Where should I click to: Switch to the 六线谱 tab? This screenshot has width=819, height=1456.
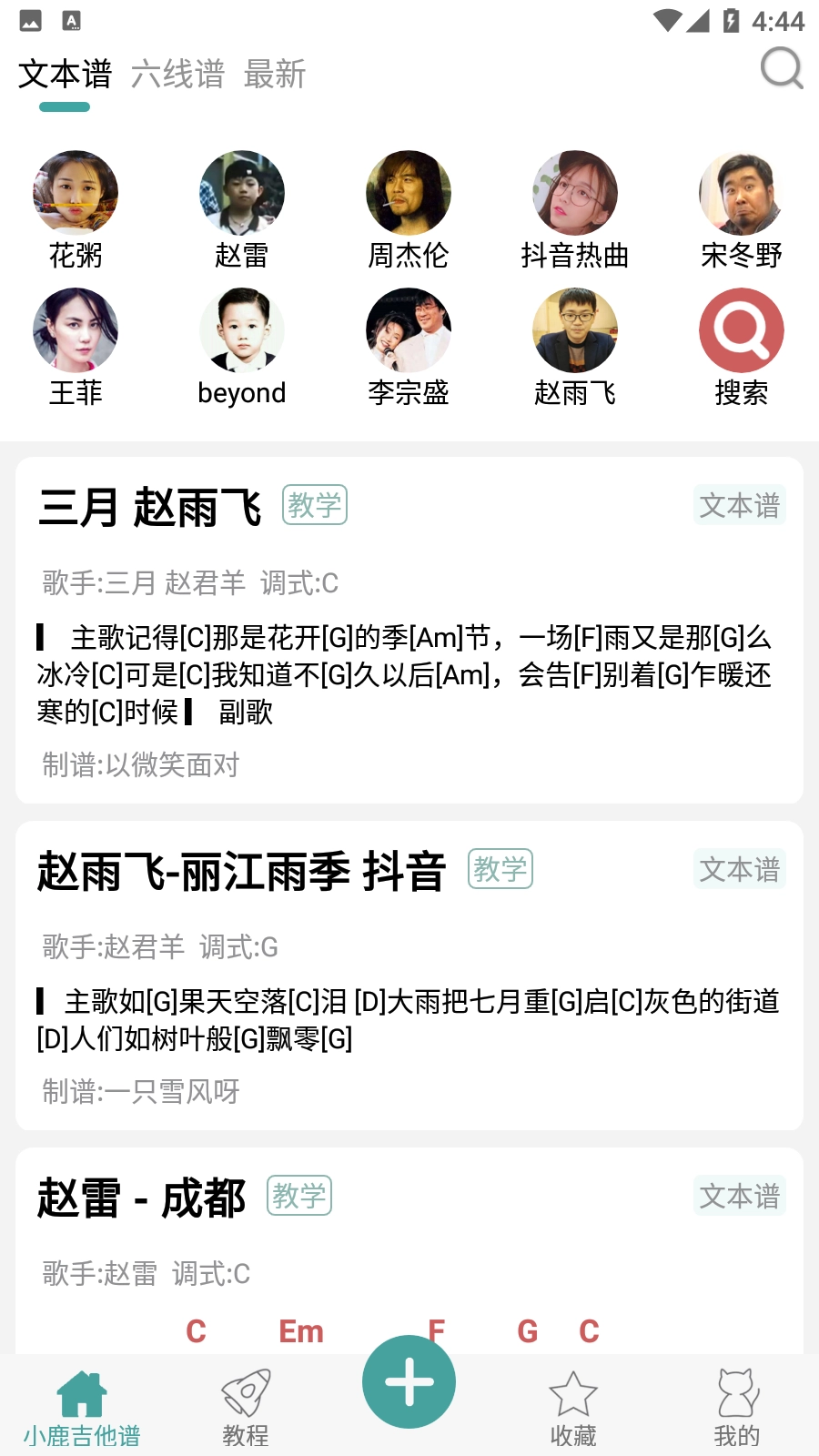coord(177,75)
